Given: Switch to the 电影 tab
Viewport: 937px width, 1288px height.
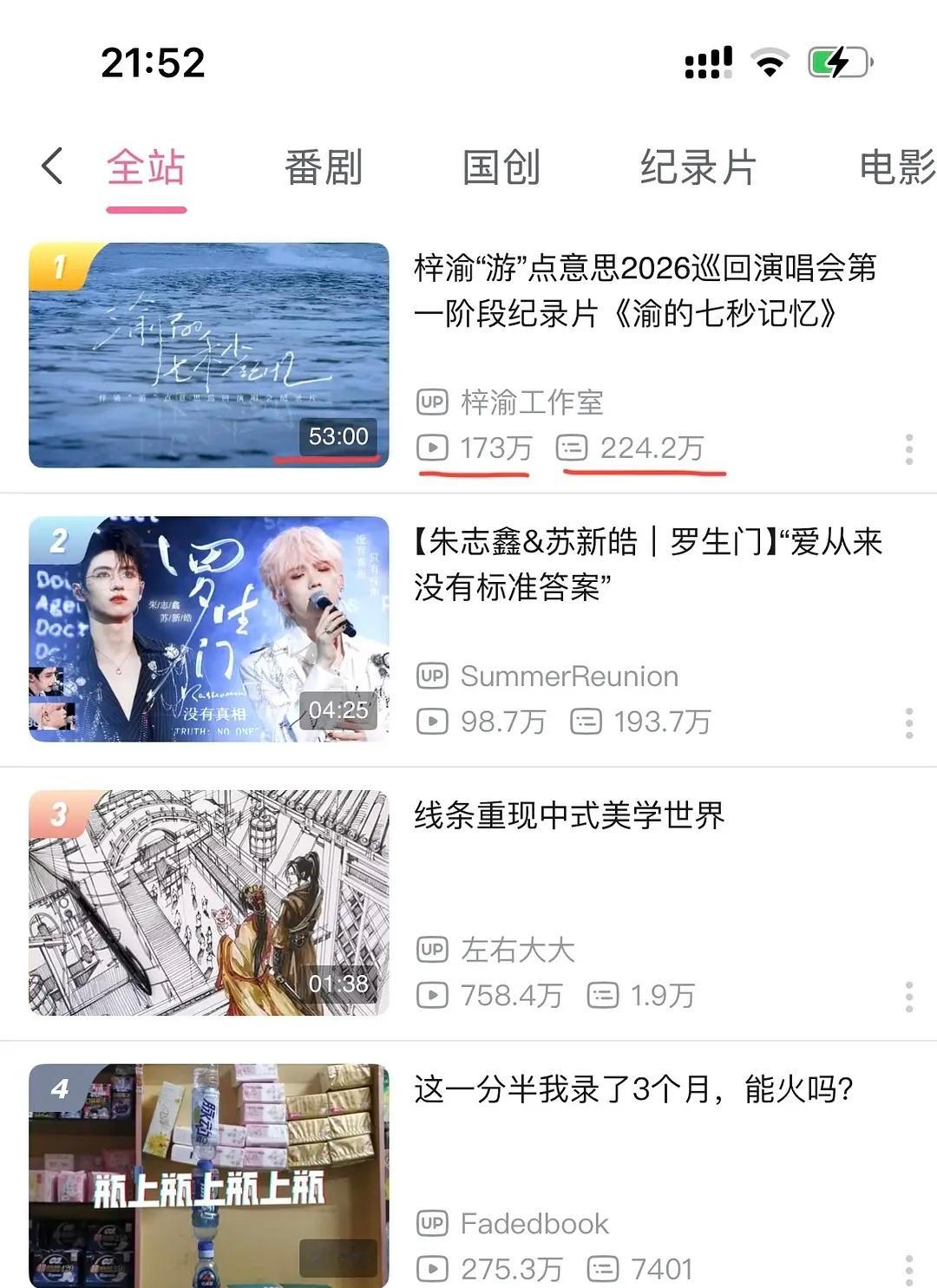Looking at the screenshot, I should pyautogui.click(x=897, y=167).
